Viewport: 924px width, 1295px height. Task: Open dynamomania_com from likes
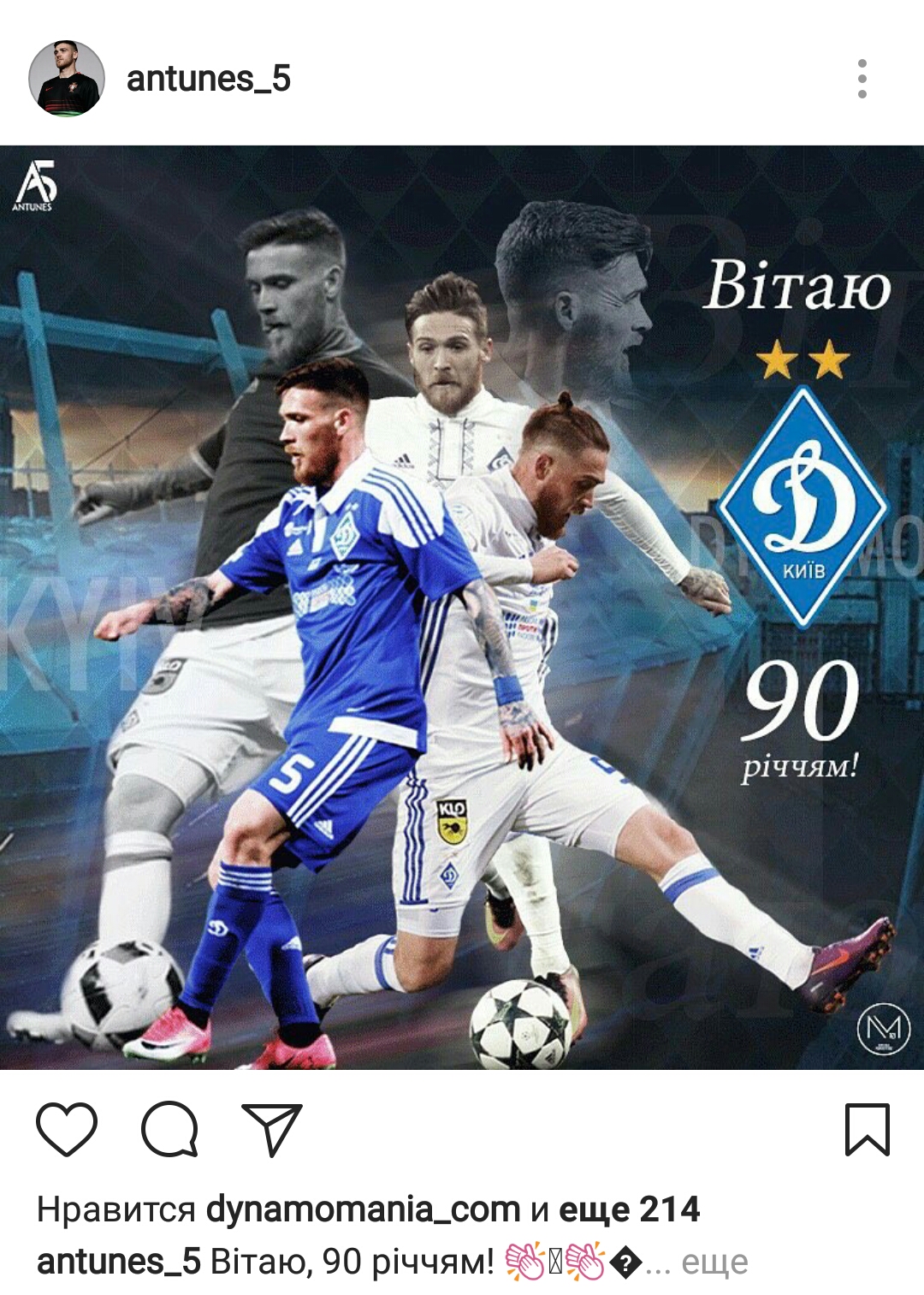pyautogui.click(x=363, y=1209)
